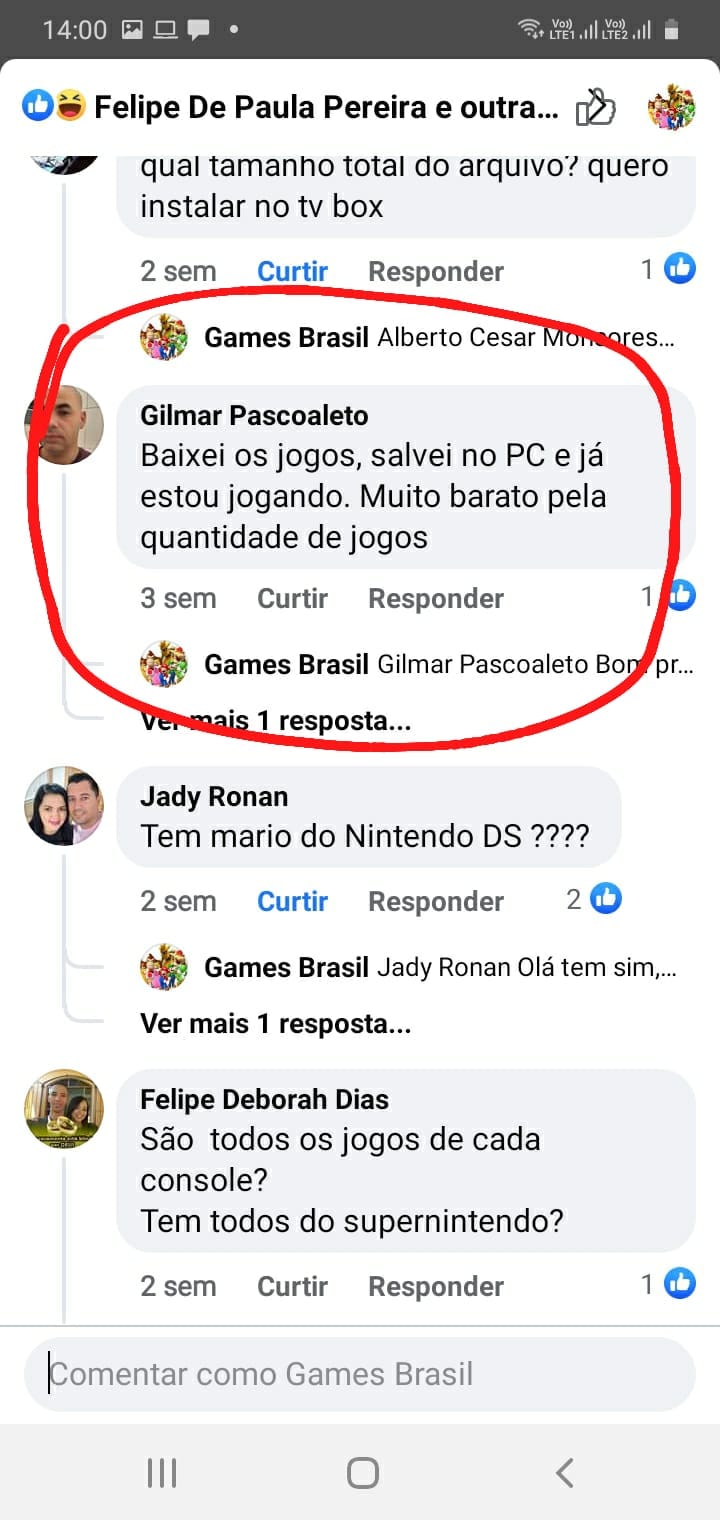
Task: Open the list of people who reacted
Action: point(290,107)
